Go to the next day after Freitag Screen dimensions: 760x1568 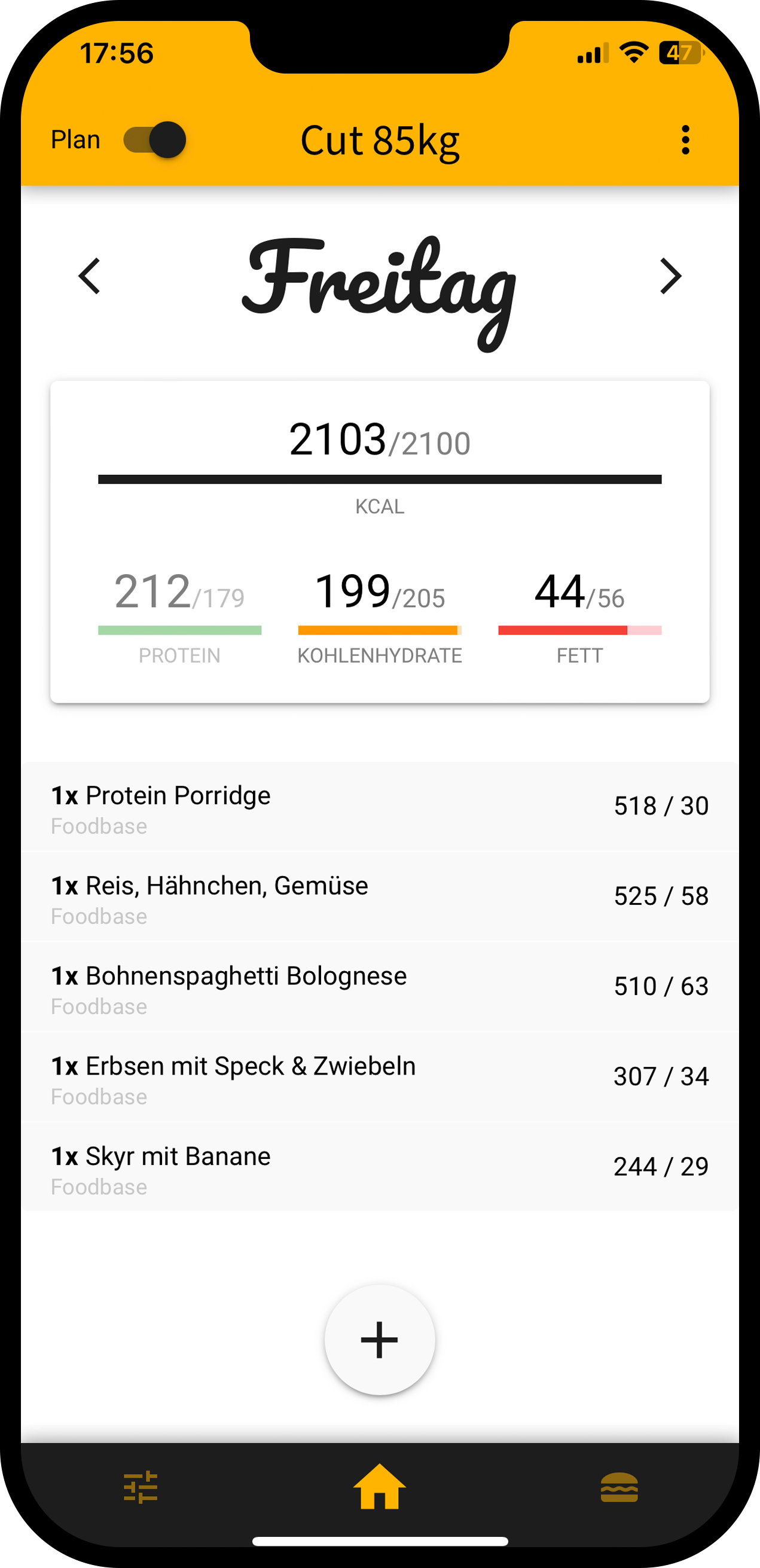[x=670, y=276]
